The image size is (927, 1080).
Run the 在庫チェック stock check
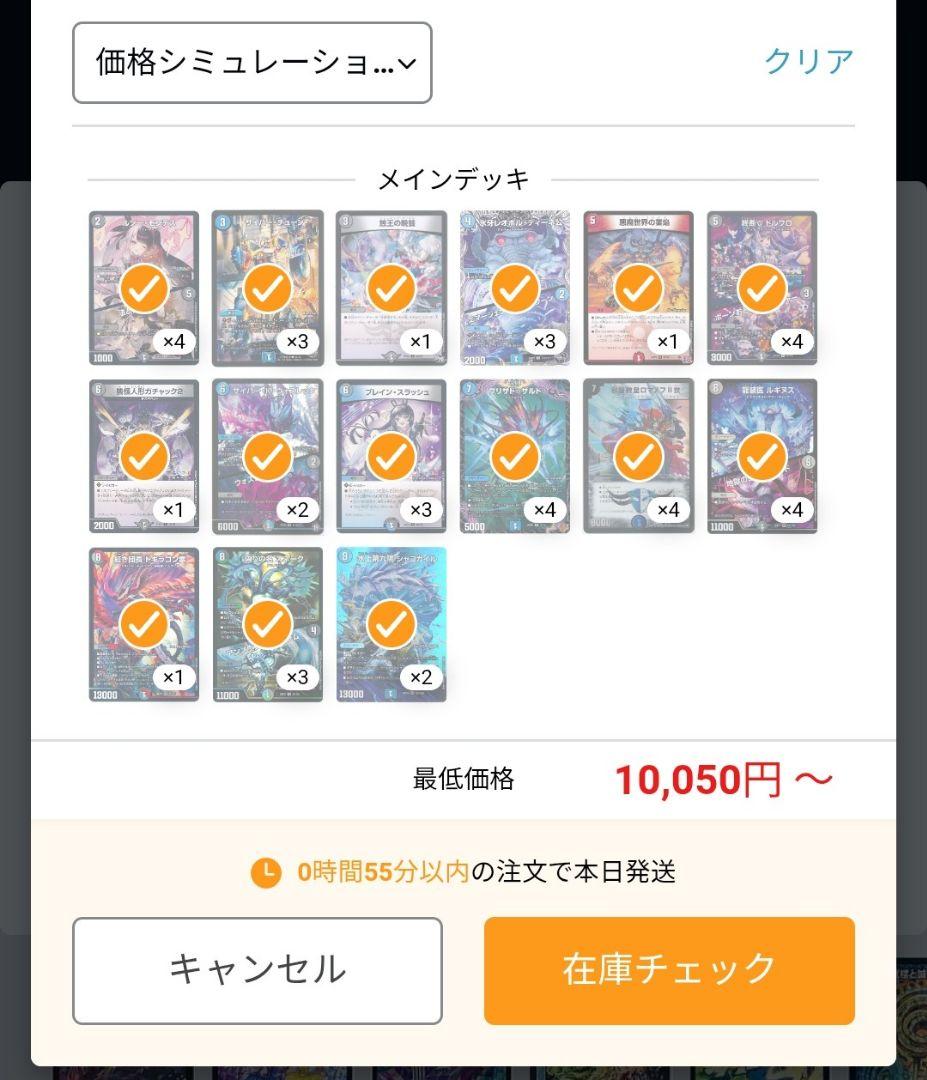(671, 968)
